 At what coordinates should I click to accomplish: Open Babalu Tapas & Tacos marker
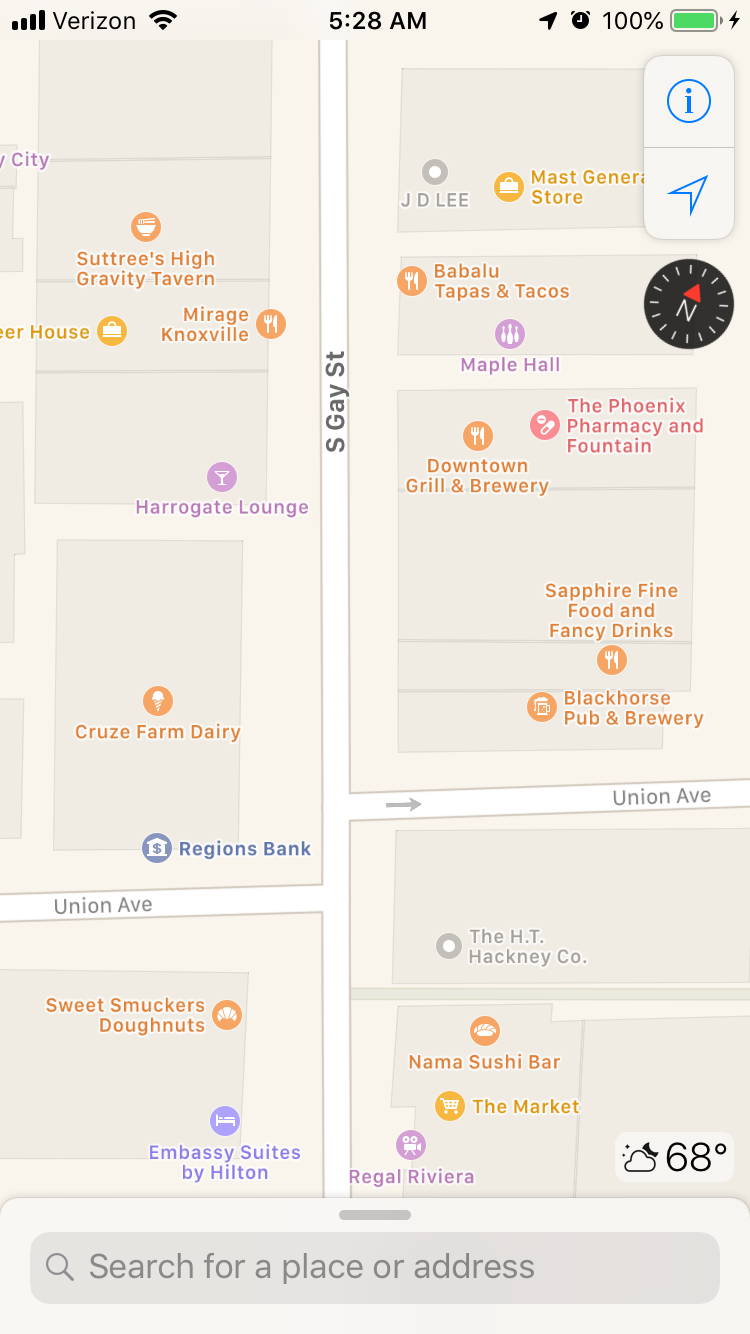tap(412, 280)
